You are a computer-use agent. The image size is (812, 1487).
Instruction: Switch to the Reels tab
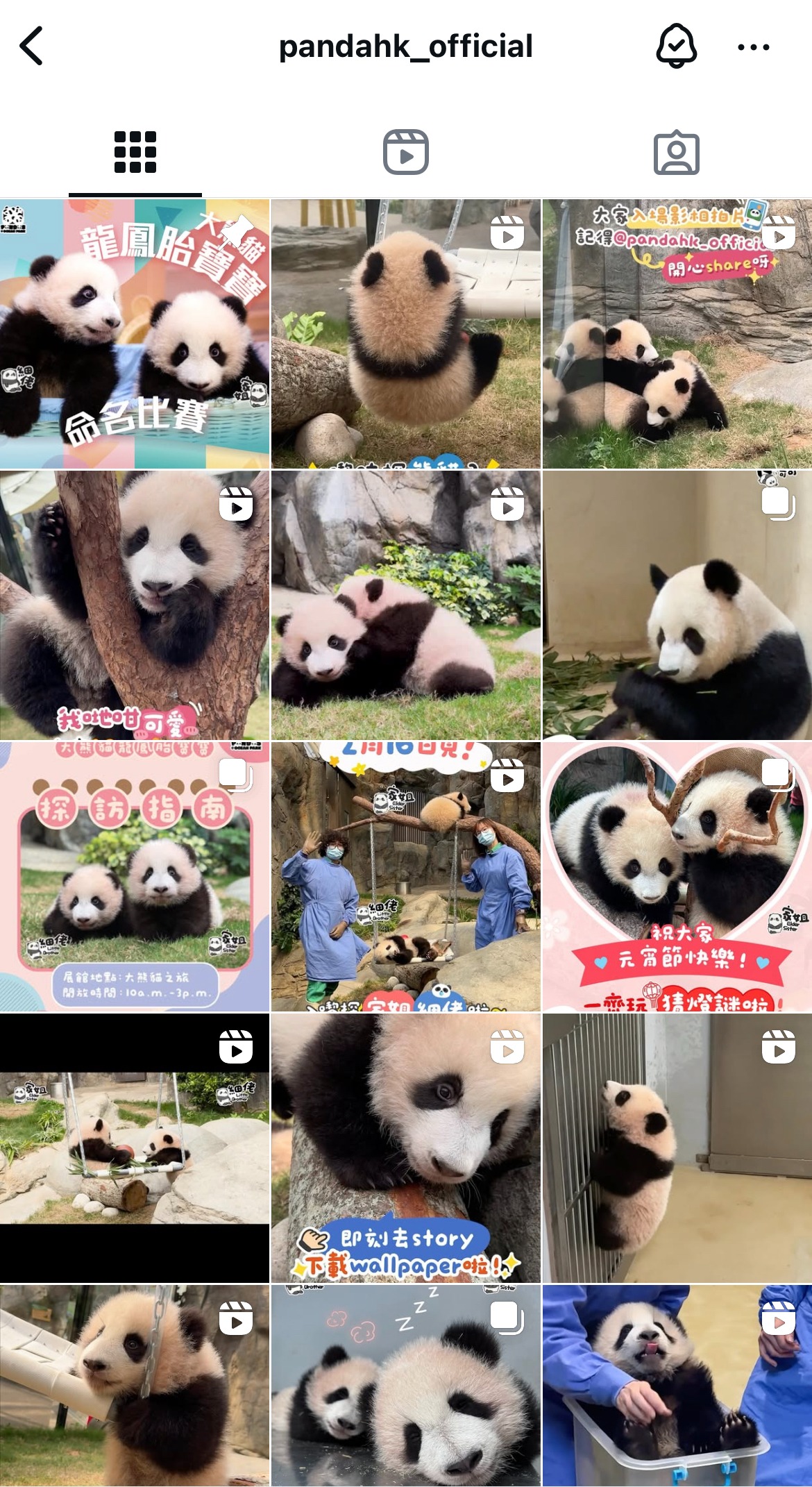[x=406, y=152]
